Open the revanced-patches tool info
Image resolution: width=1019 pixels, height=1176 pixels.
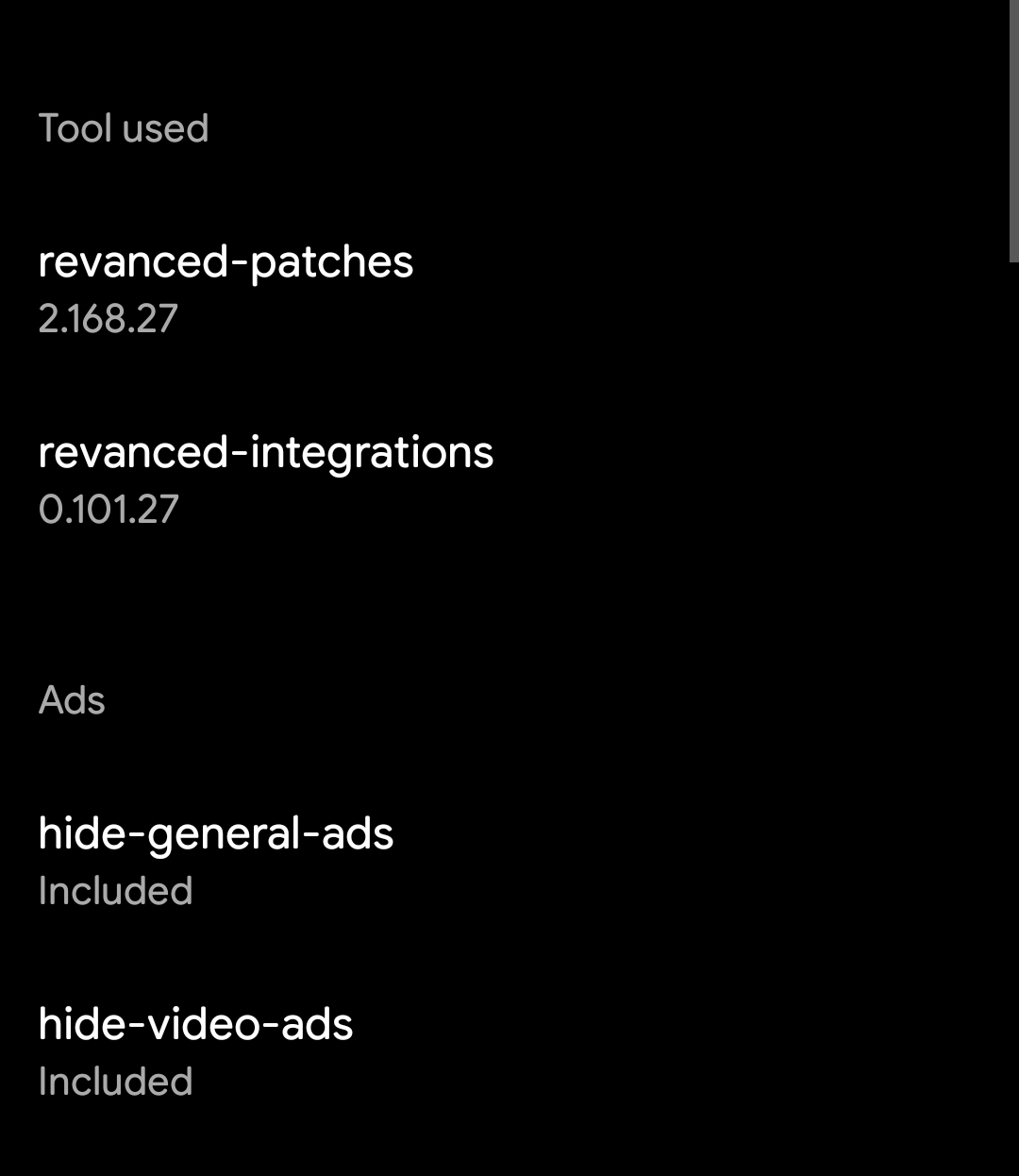pyautogui.click(x=226, y=263)
